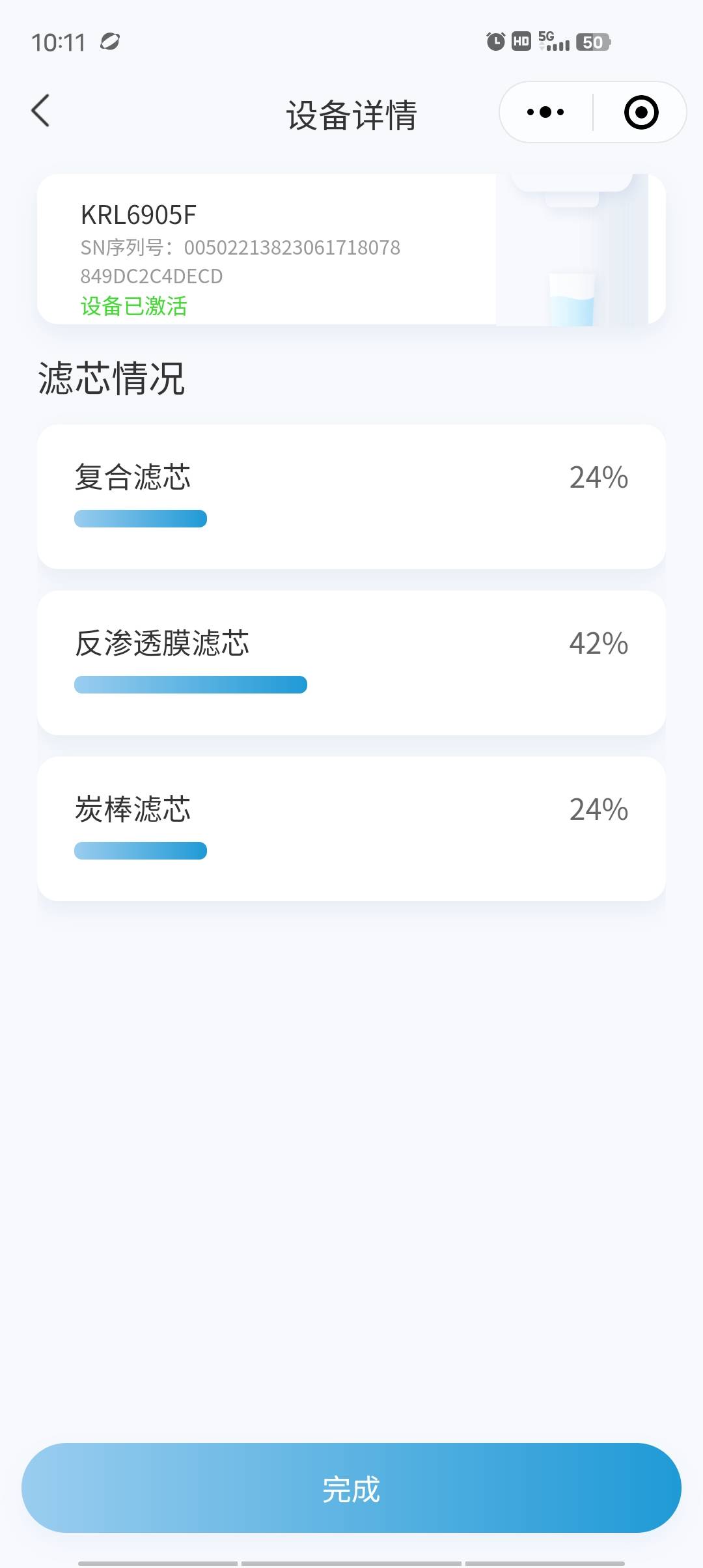Screen dimensions: 703x1568
Task: Tap the 完成 button
Action: coord(351,1488)
